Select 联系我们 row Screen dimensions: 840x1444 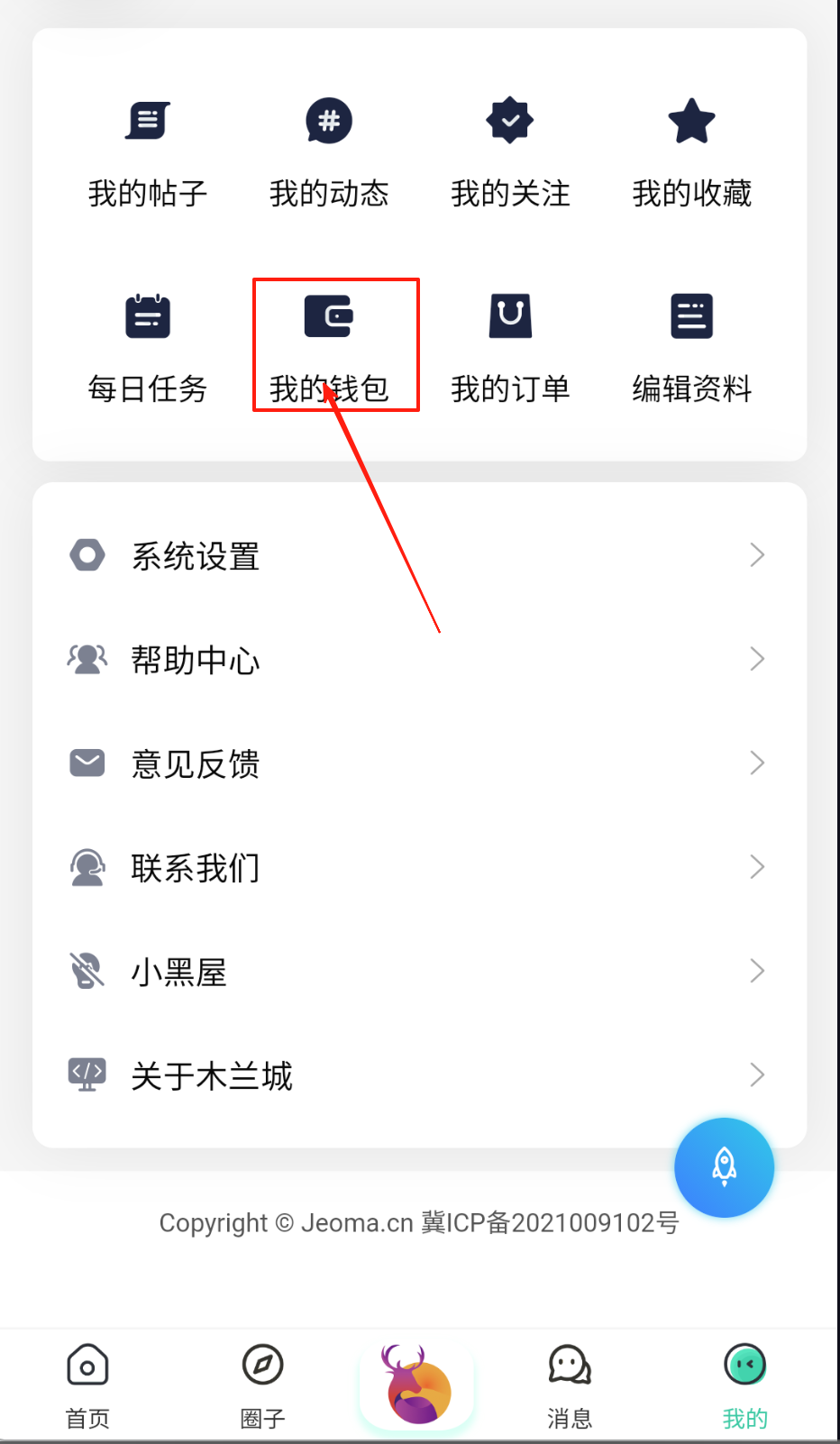419,867
